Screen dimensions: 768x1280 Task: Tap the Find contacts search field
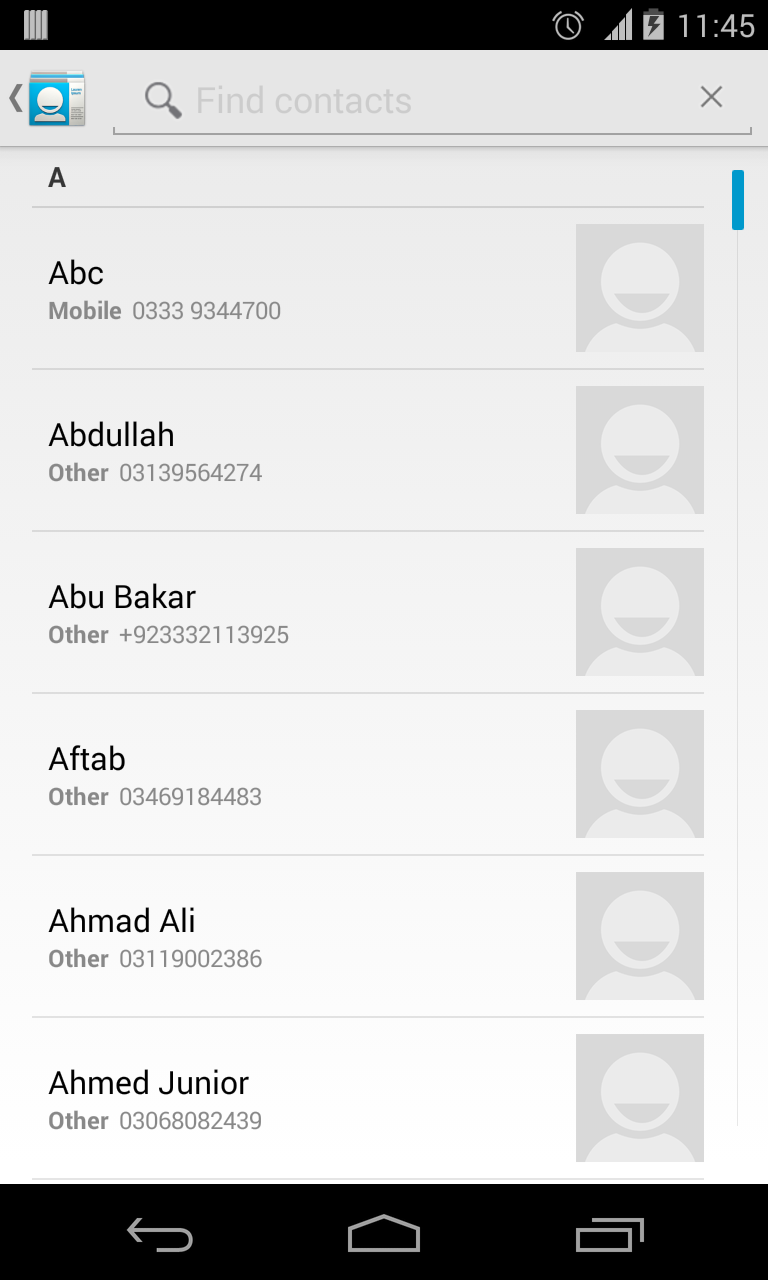click(420, 100)
